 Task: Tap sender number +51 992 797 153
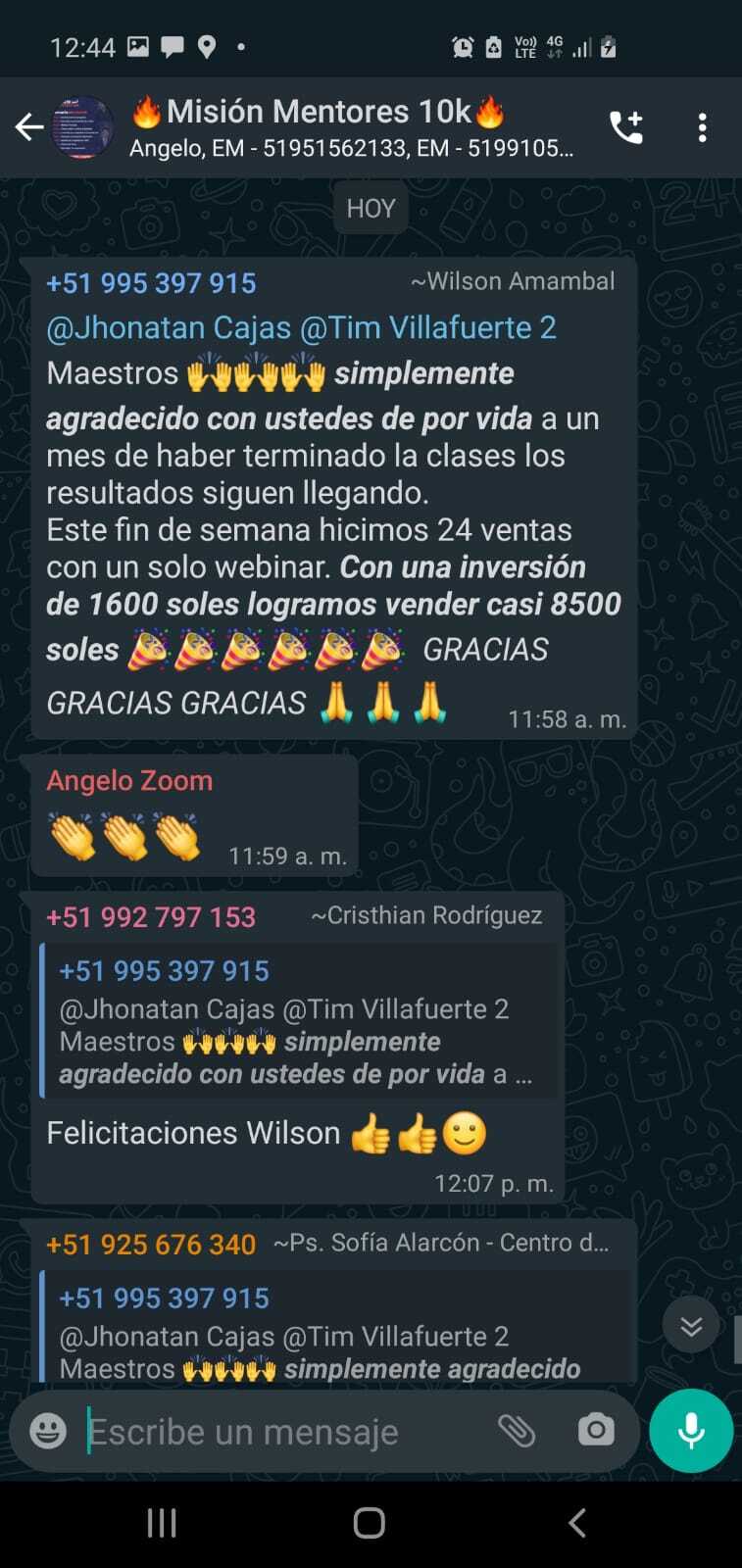click(151, 917)
